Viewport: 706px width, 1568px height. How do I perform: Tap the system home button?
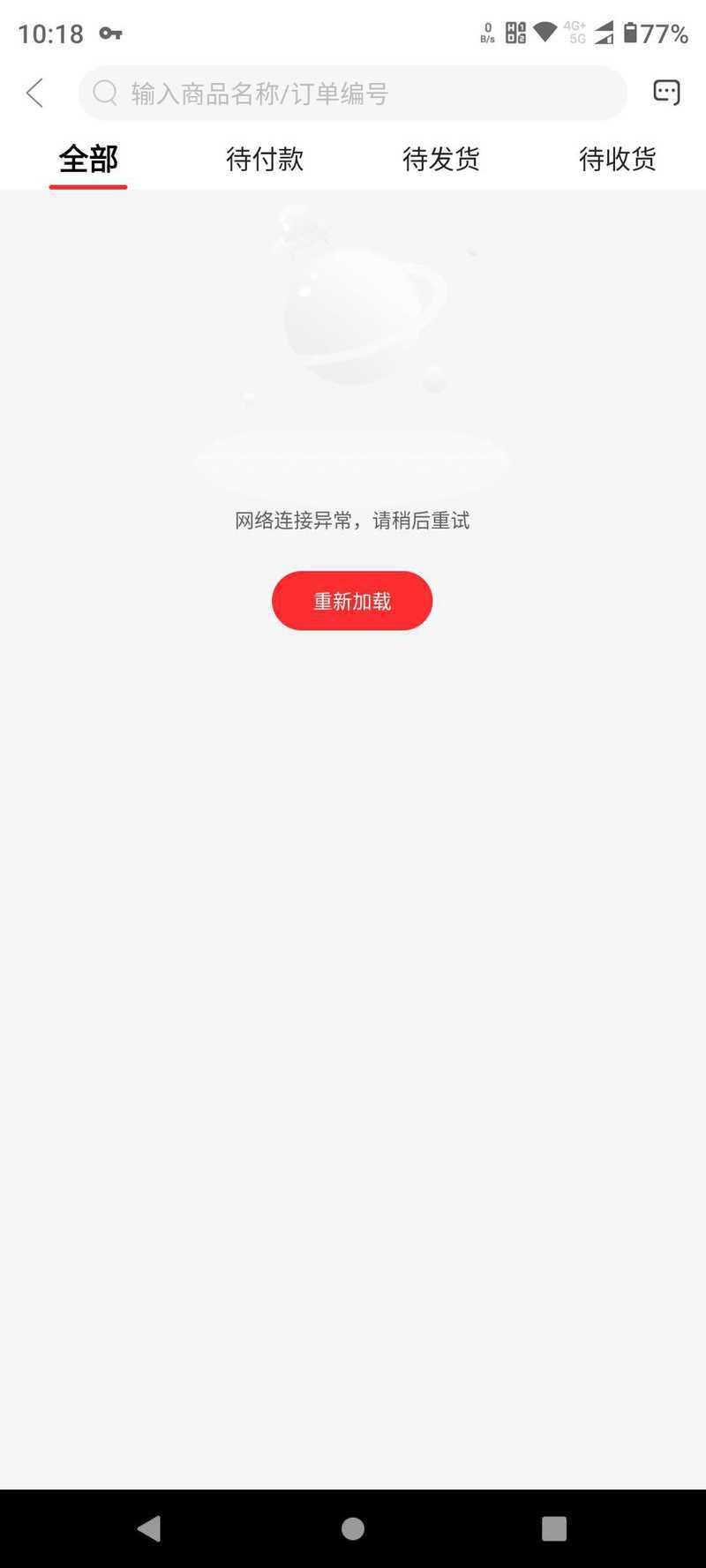coord(353,1528)
